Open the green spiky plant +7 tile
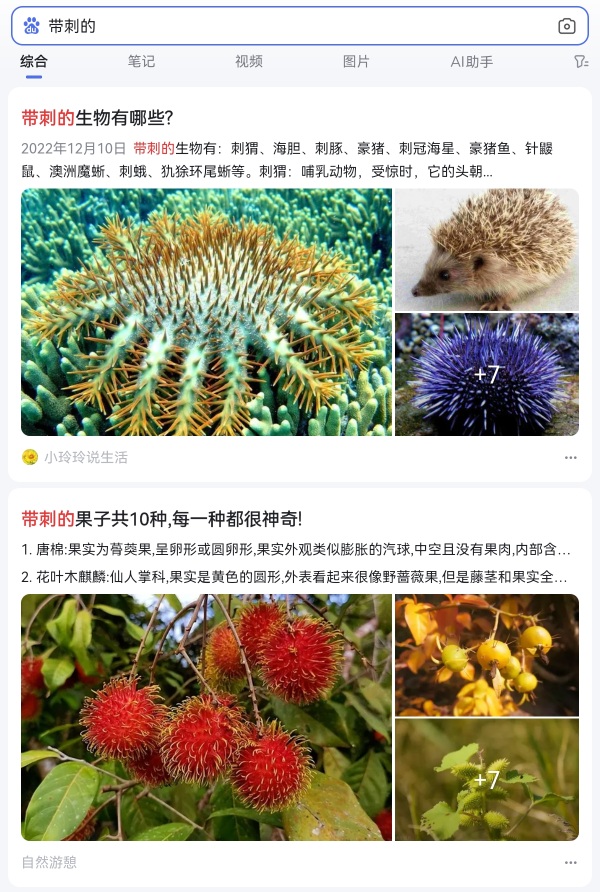The height and width of the screenshot is (892, 600). point(486,780)
